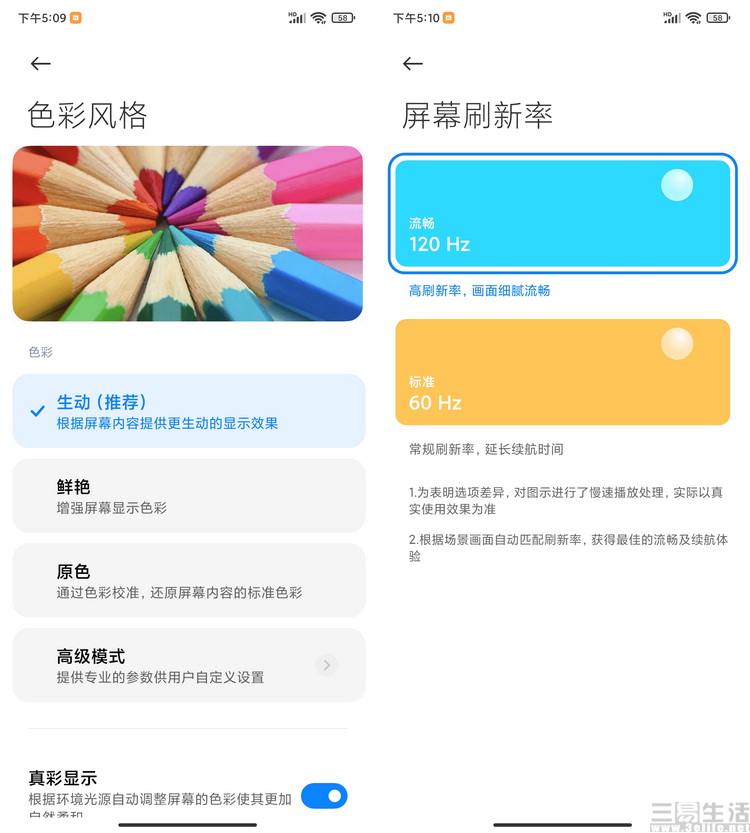Select the 标准 60 Hz refresh rate
The width and height of the screenshot is (750, 833).
tap(562, 372)
